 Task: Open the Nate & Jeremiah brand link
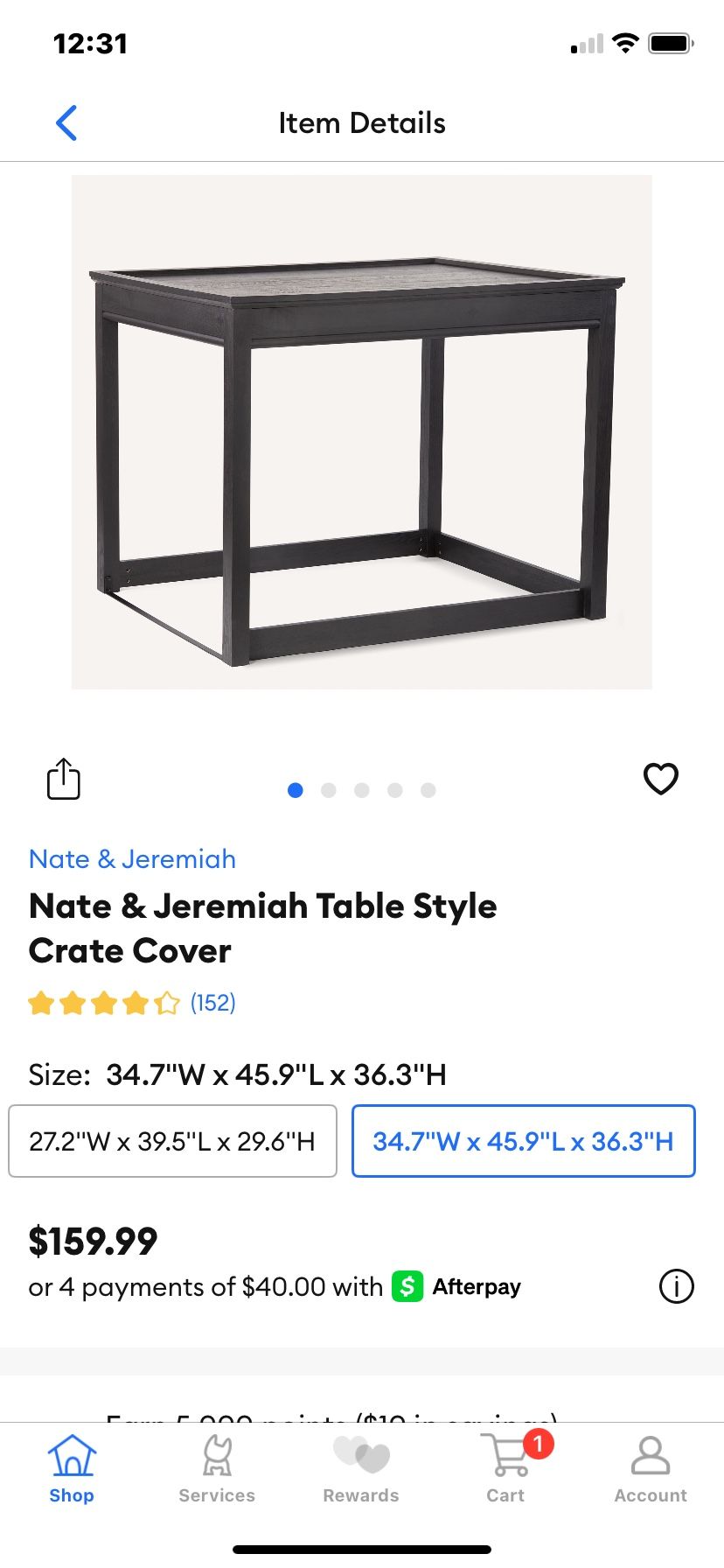[x=132, y=859]
